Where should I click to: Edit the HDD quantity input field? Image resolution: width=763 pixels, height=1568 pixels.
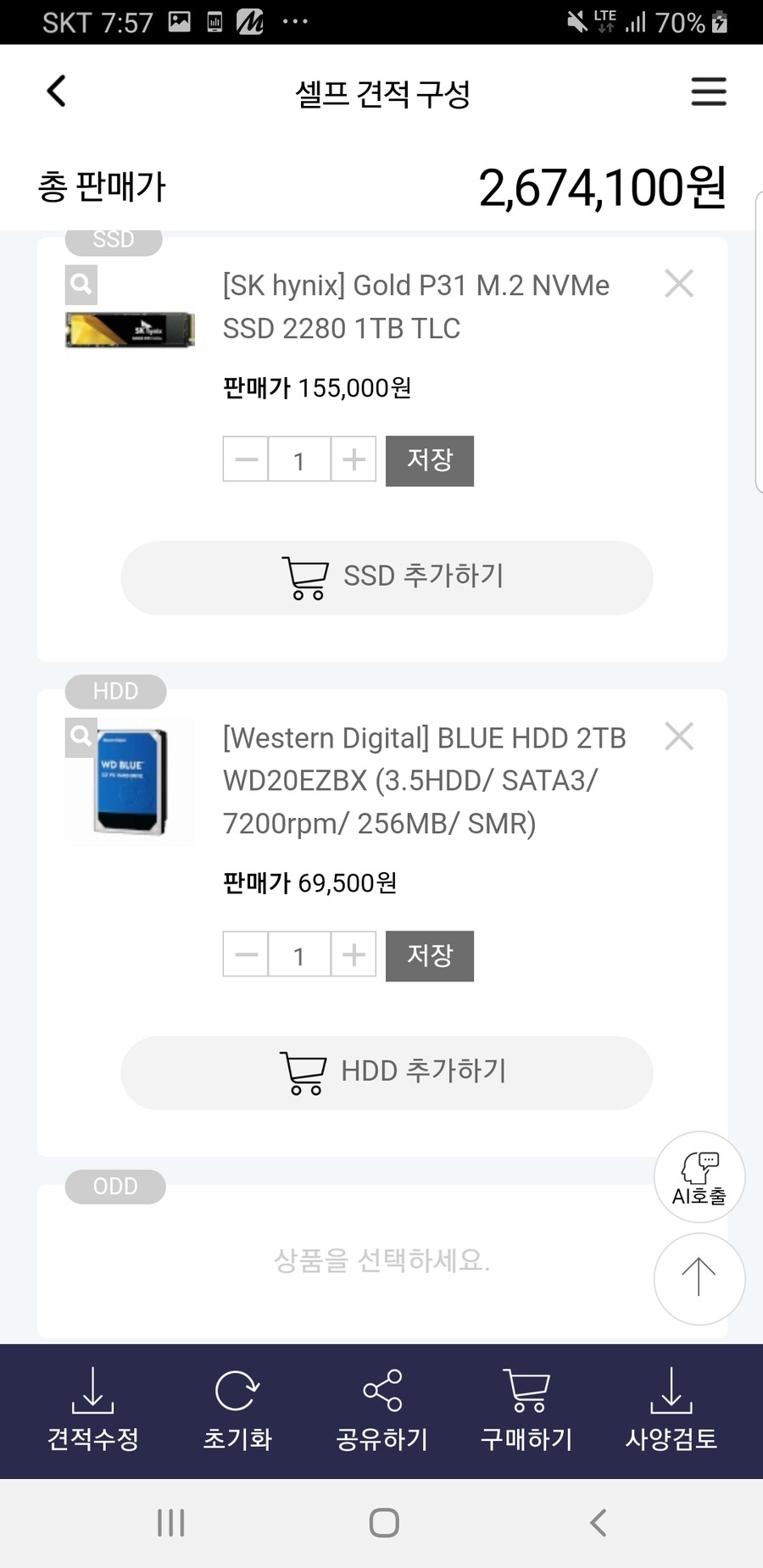[x=299, y=954]
